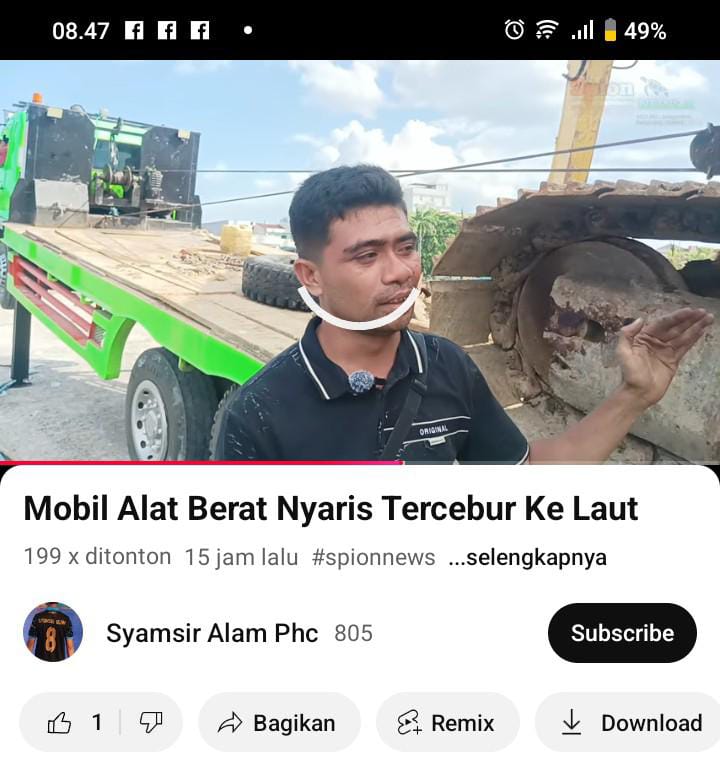Viewport: 720px width, 782px height.
Task: Share the video via Bagikan
Action: pos(278,722)
